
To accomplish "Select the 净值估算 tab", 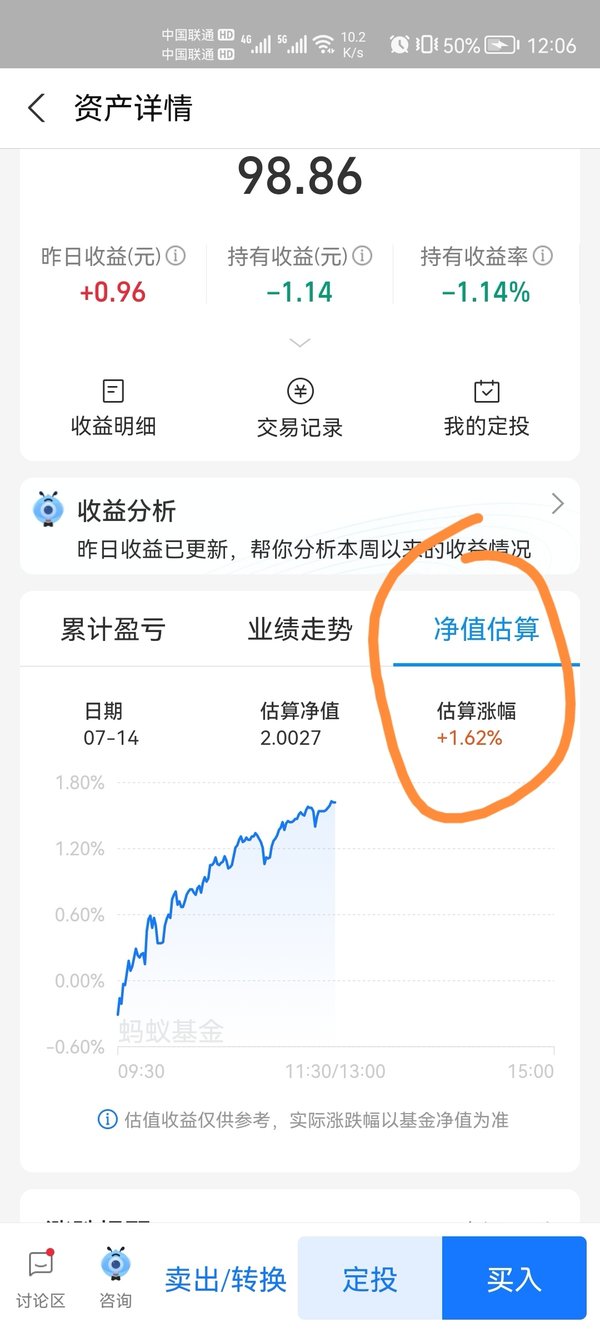I will 486,629.
